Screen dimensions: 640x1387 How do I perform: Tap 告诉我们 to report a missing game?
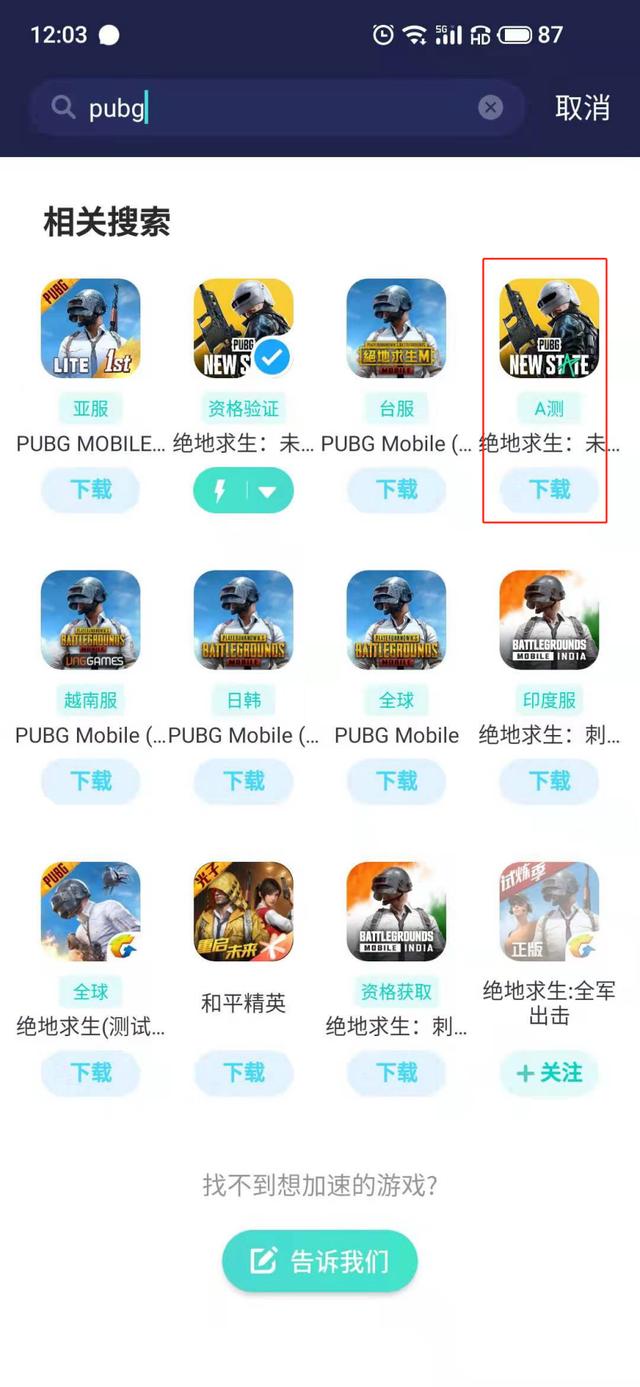[x=319, y=1261]
